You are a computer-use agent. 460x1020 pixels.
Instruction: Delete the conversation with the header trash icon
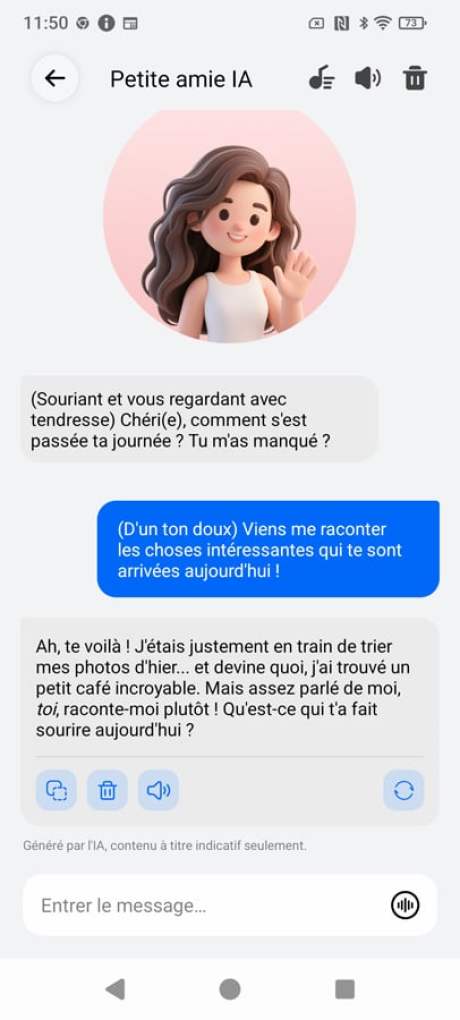click(414, 79)
